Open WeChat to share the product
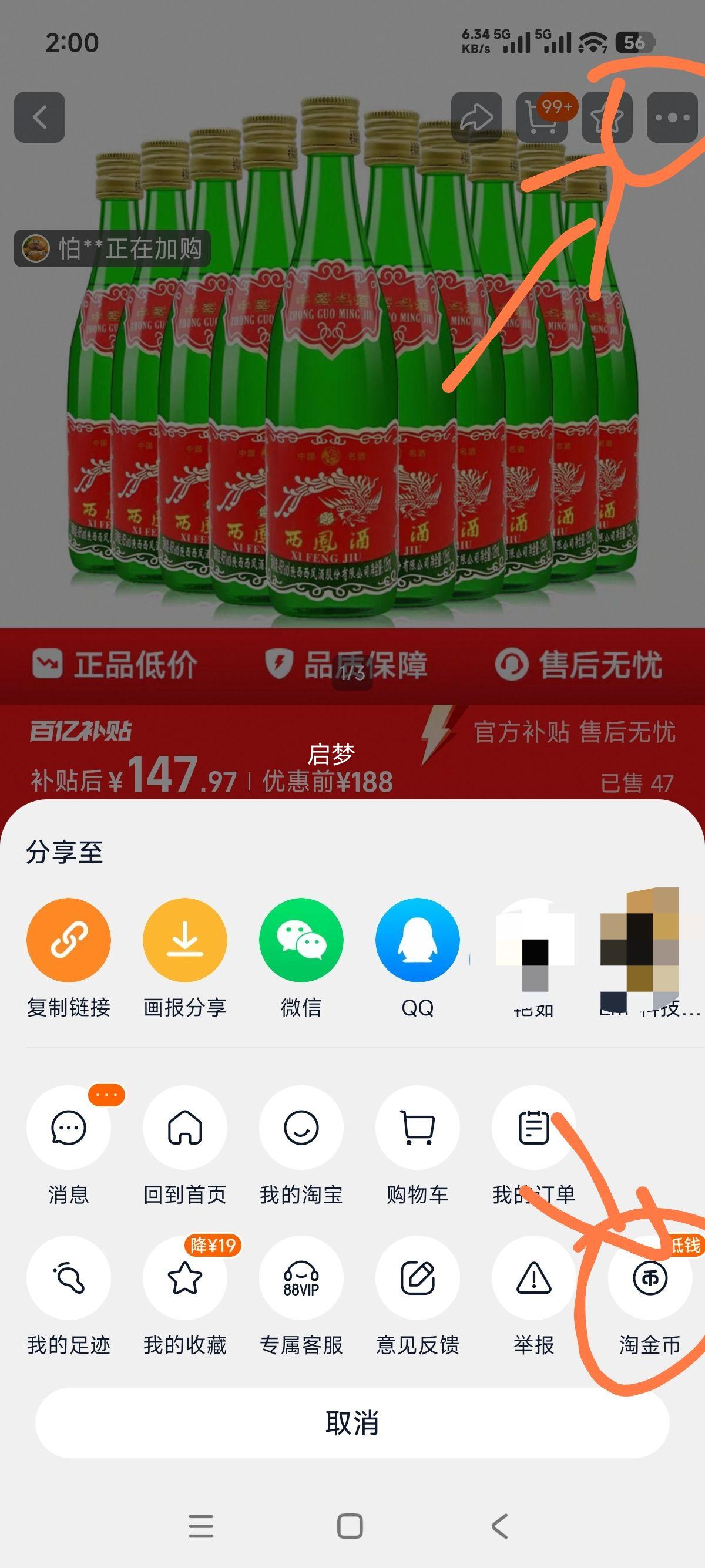Screen dimensions: 705x1568 pyautogui.click(x=303, y=940)
